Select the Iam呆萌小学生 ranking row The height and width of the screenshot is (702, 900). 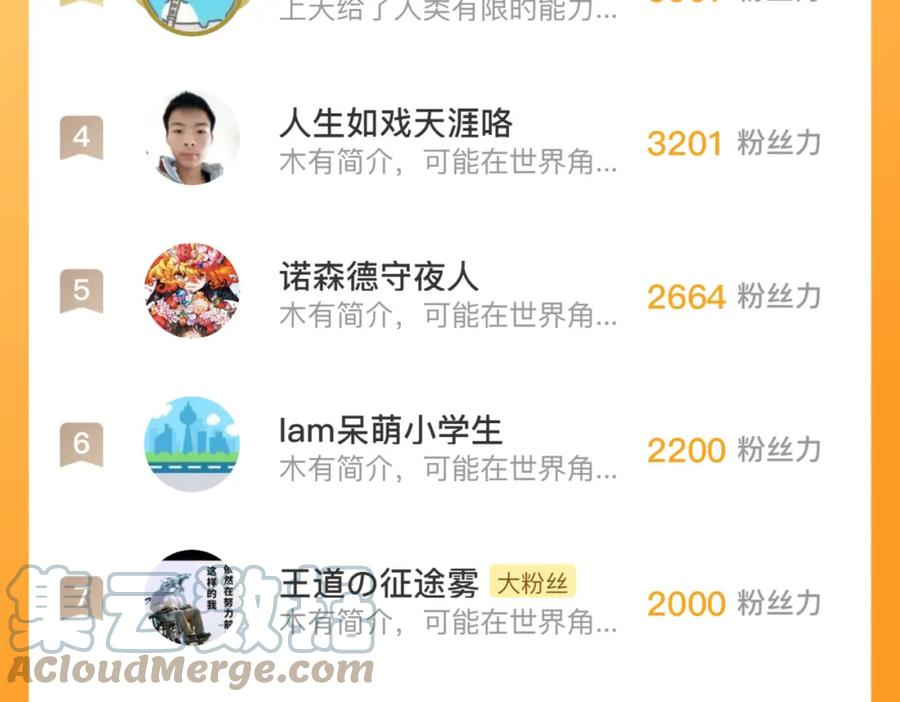pos(390,431)
